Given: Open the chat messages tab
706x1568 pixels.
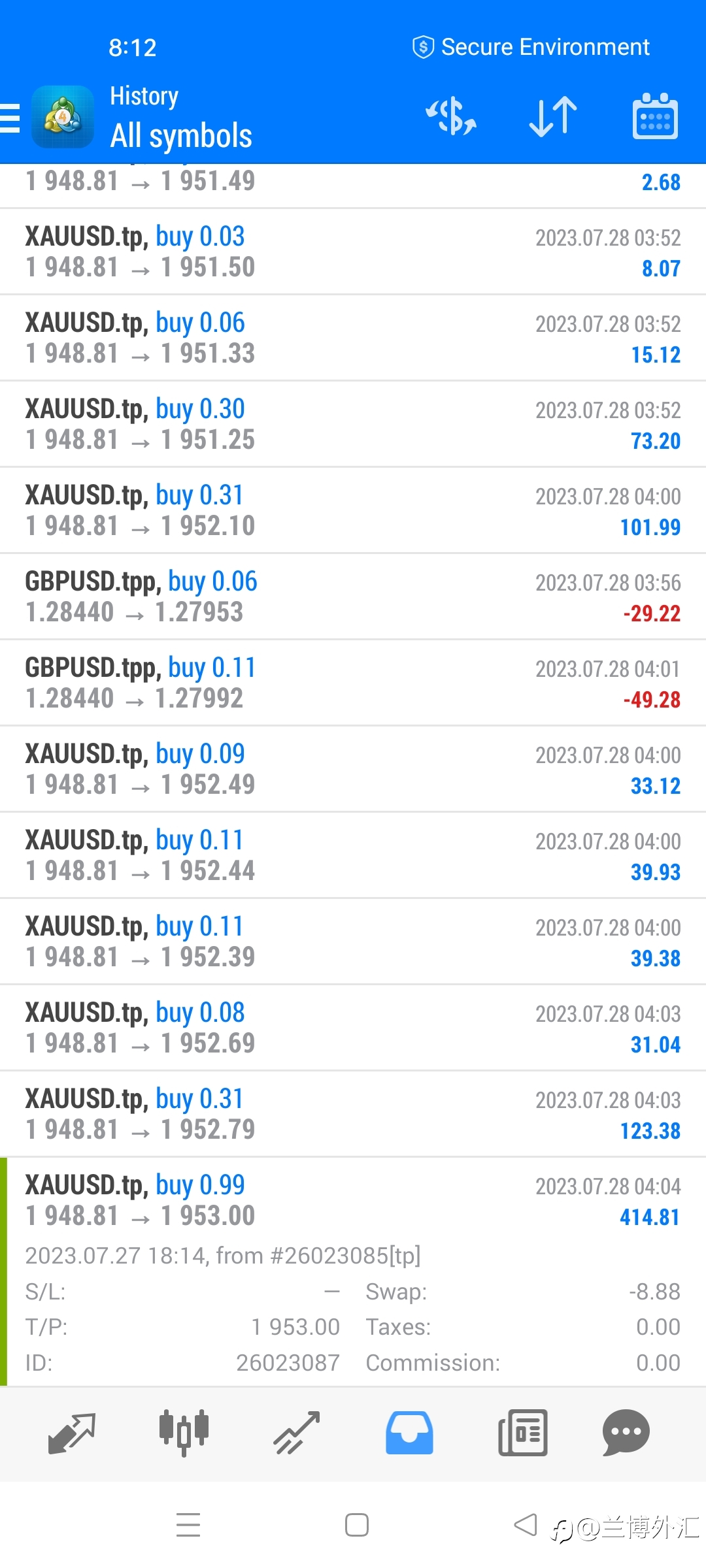Looking at the screenshot, I should click(626, 1433).
